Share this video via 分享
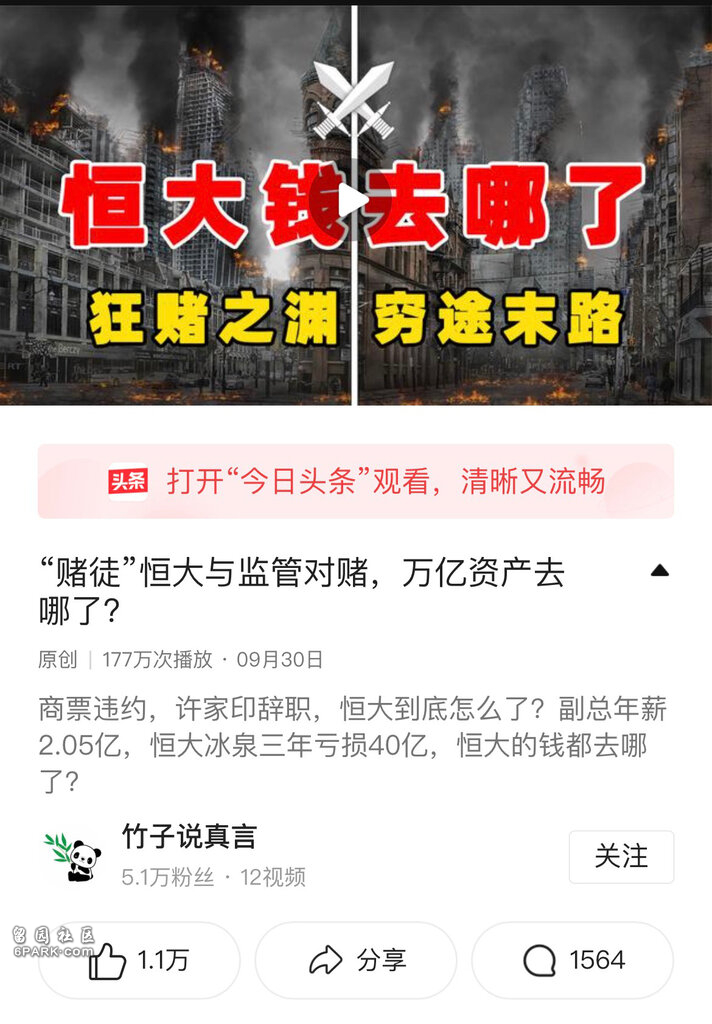The height and width of the screenshot is (1024, 712). point(356,961)
